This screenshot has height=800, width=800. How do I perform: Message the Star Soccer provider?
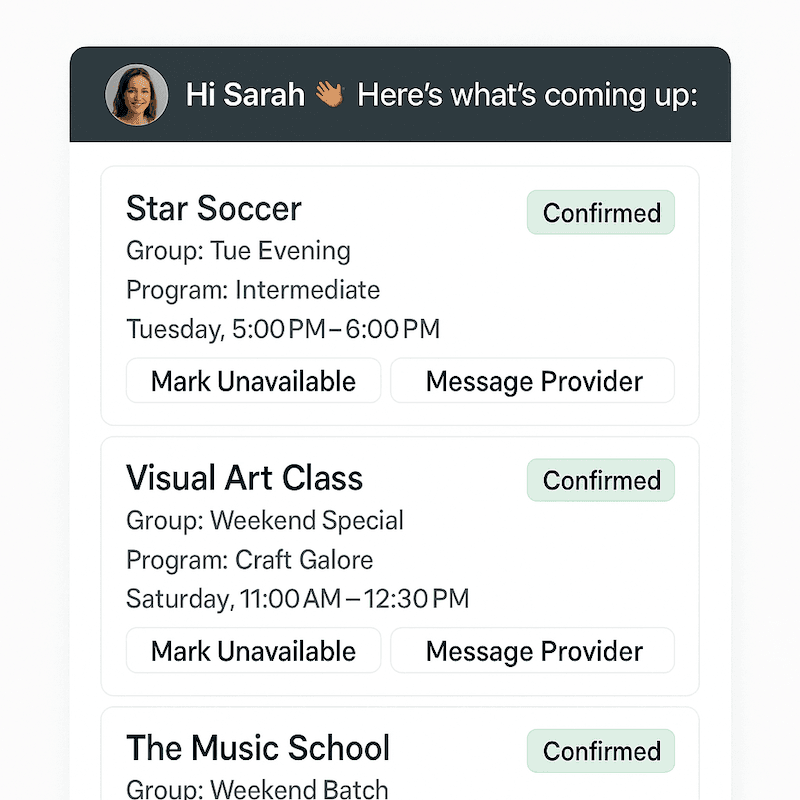[533, 381]
